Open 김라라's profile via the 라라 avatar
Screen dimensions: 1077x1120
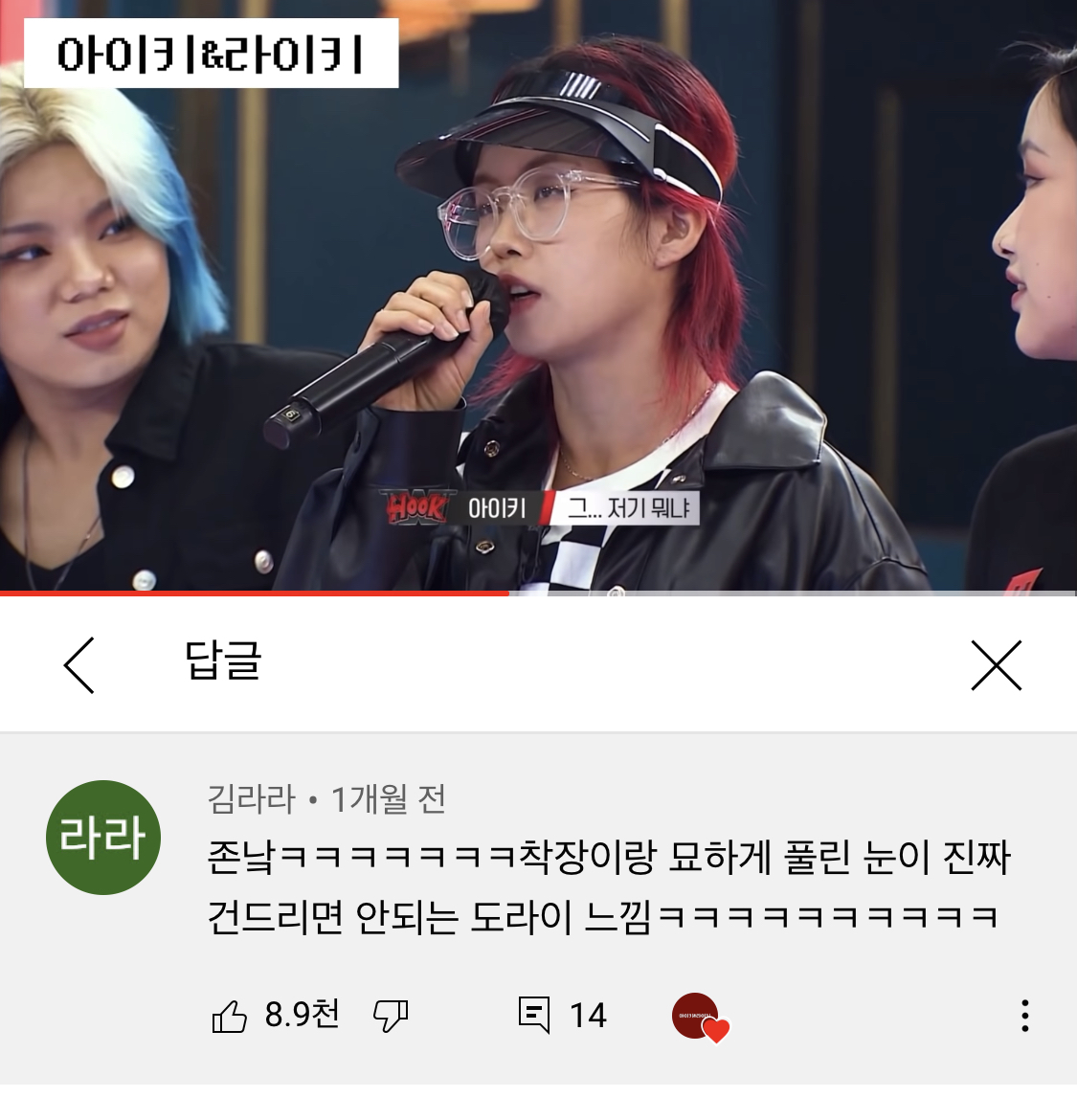coord(102,836)
